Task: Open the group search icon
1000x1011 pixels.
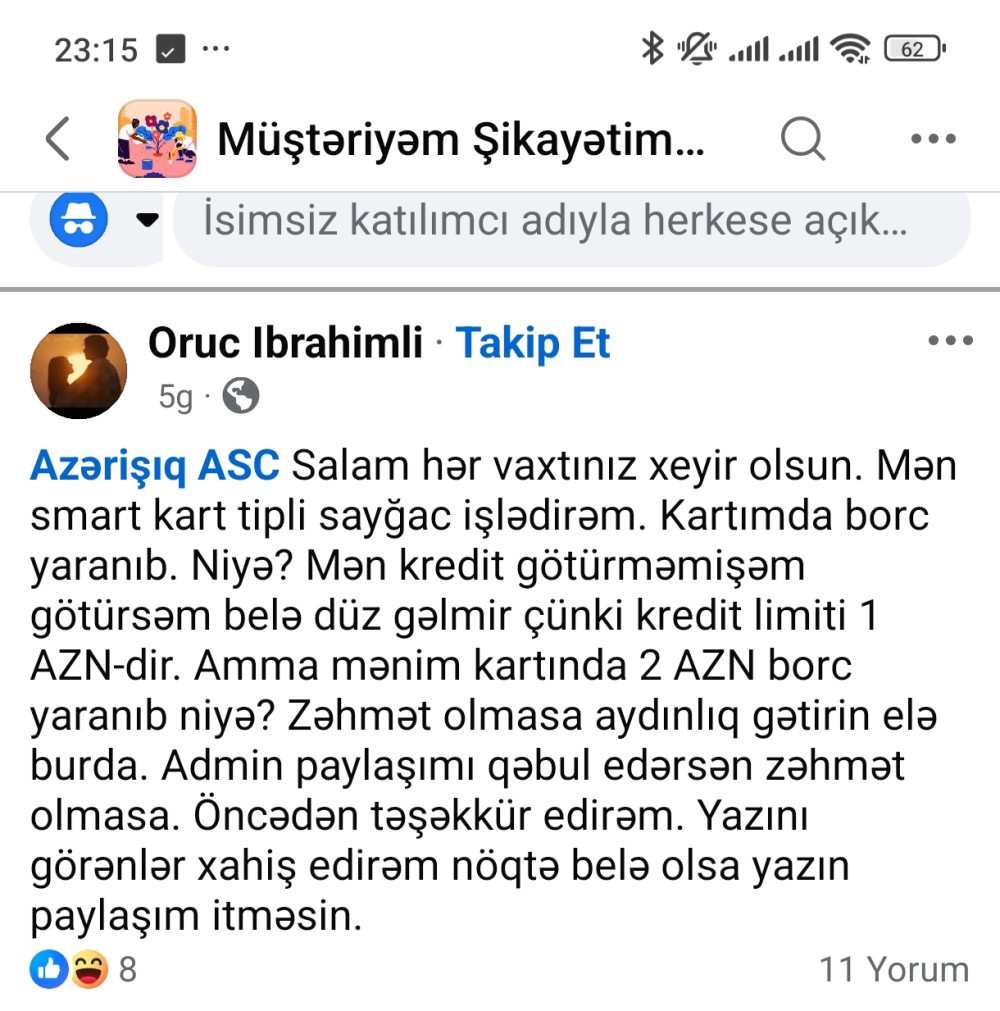Action: point(802,139)
